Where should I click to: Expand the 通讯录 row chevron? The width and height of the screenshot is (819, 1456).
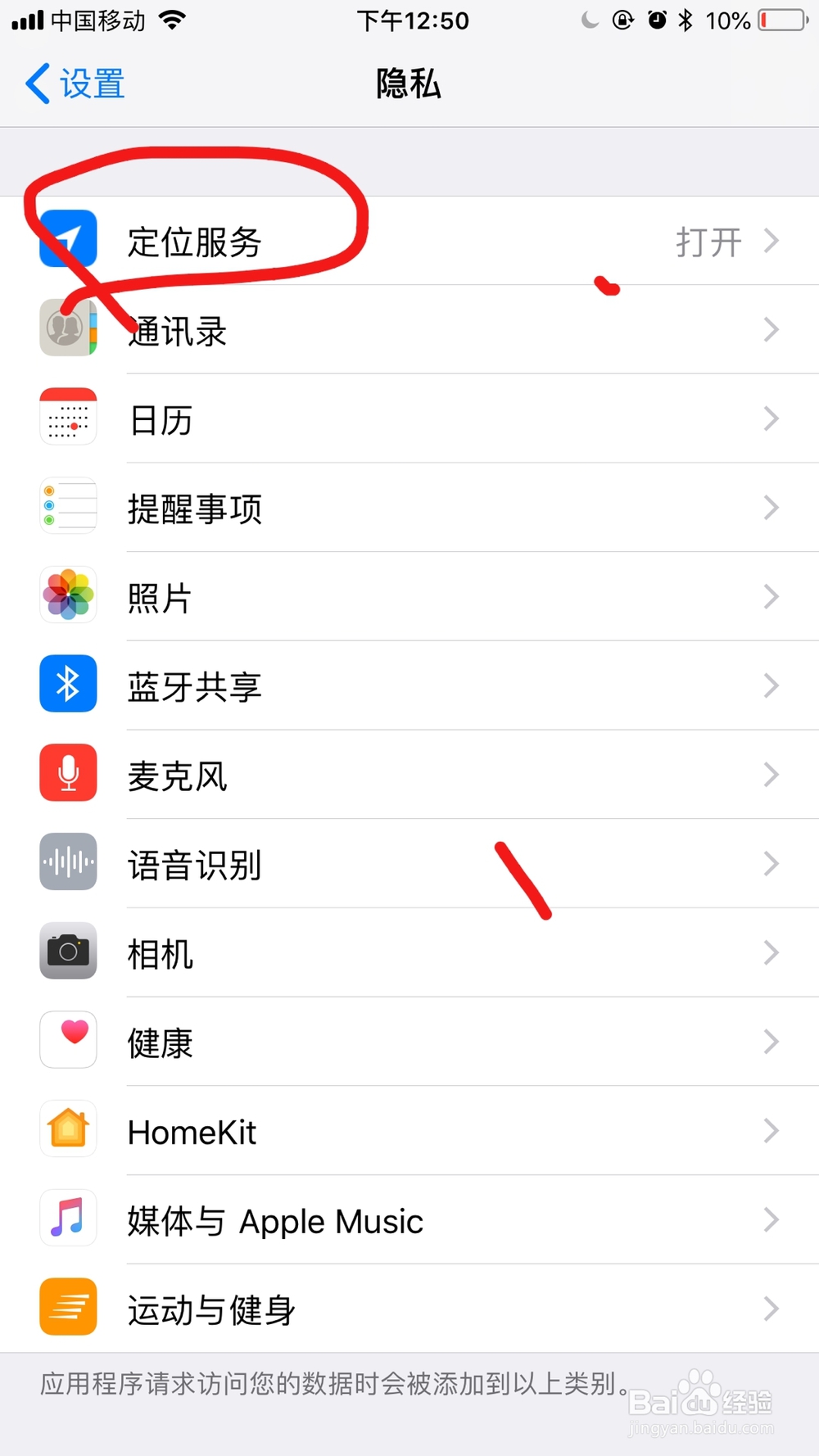coord(771,329)
